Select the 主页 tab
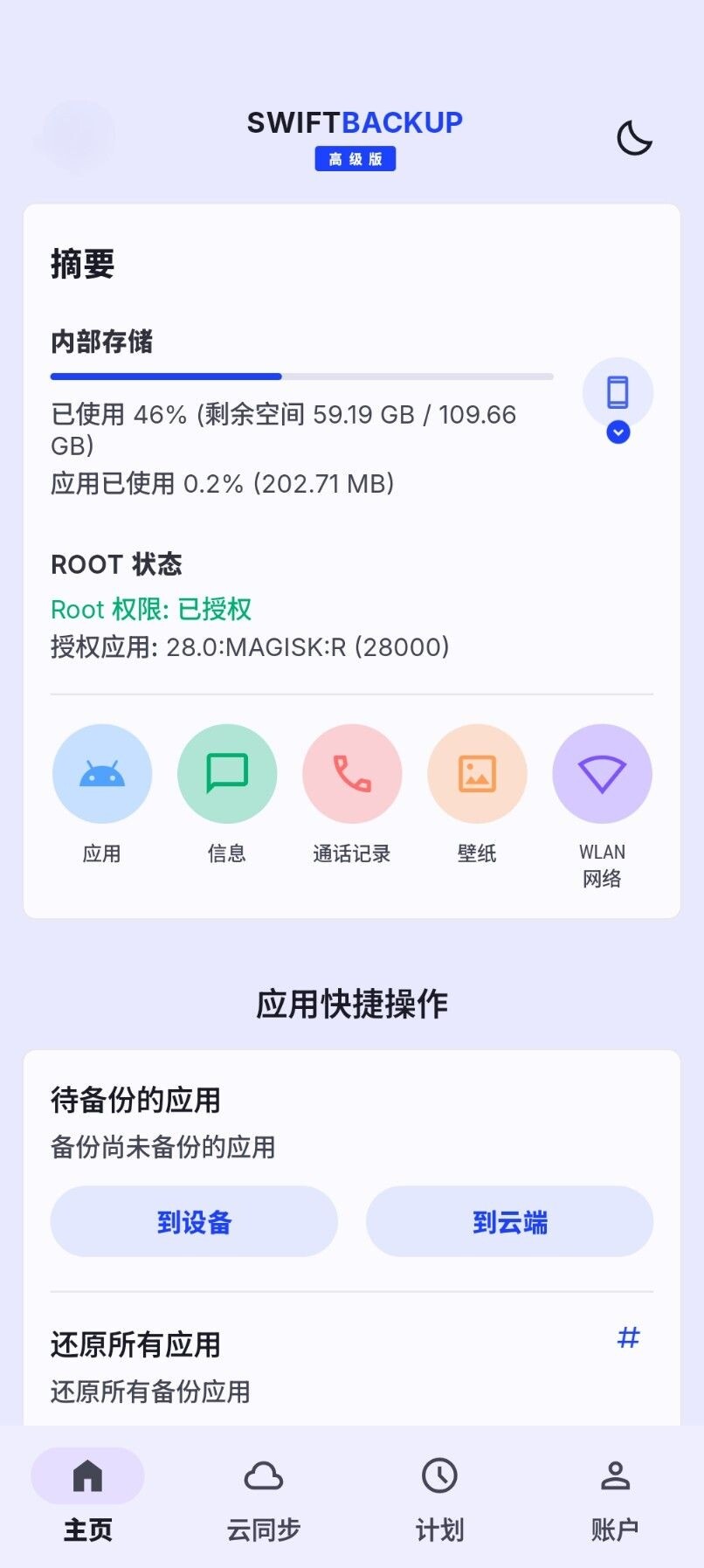Viewport: 704px width, 1568px height. tap(87, 1495)
